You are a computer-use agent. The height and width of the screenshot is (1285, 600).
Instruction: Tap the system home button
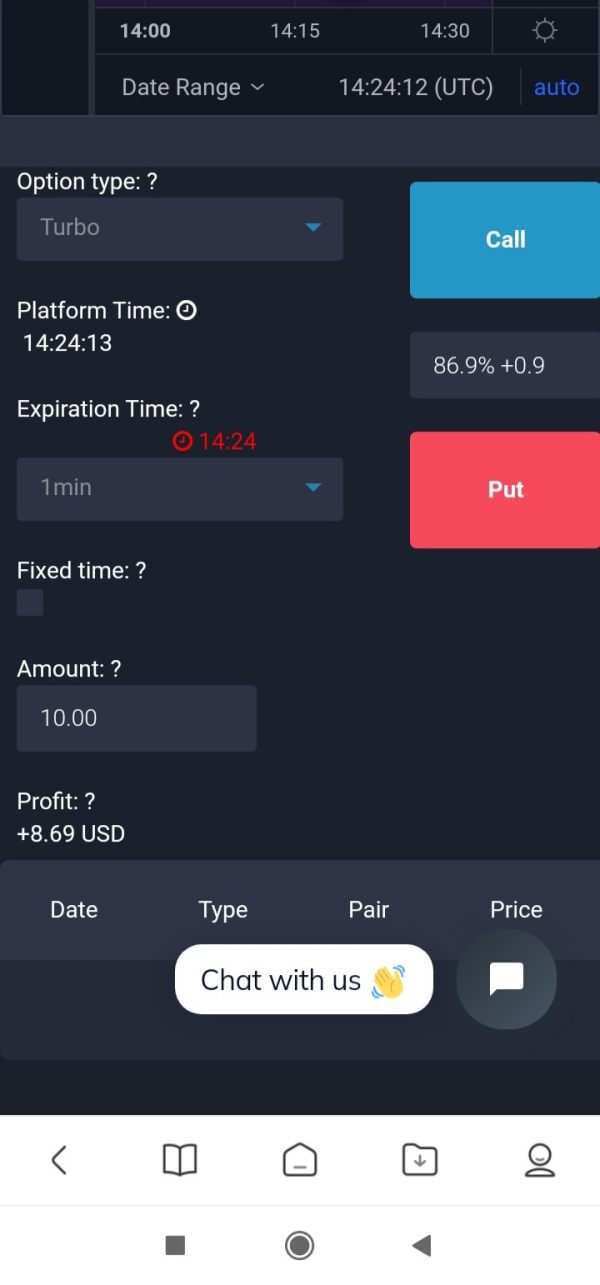(x=300, y=1245)
